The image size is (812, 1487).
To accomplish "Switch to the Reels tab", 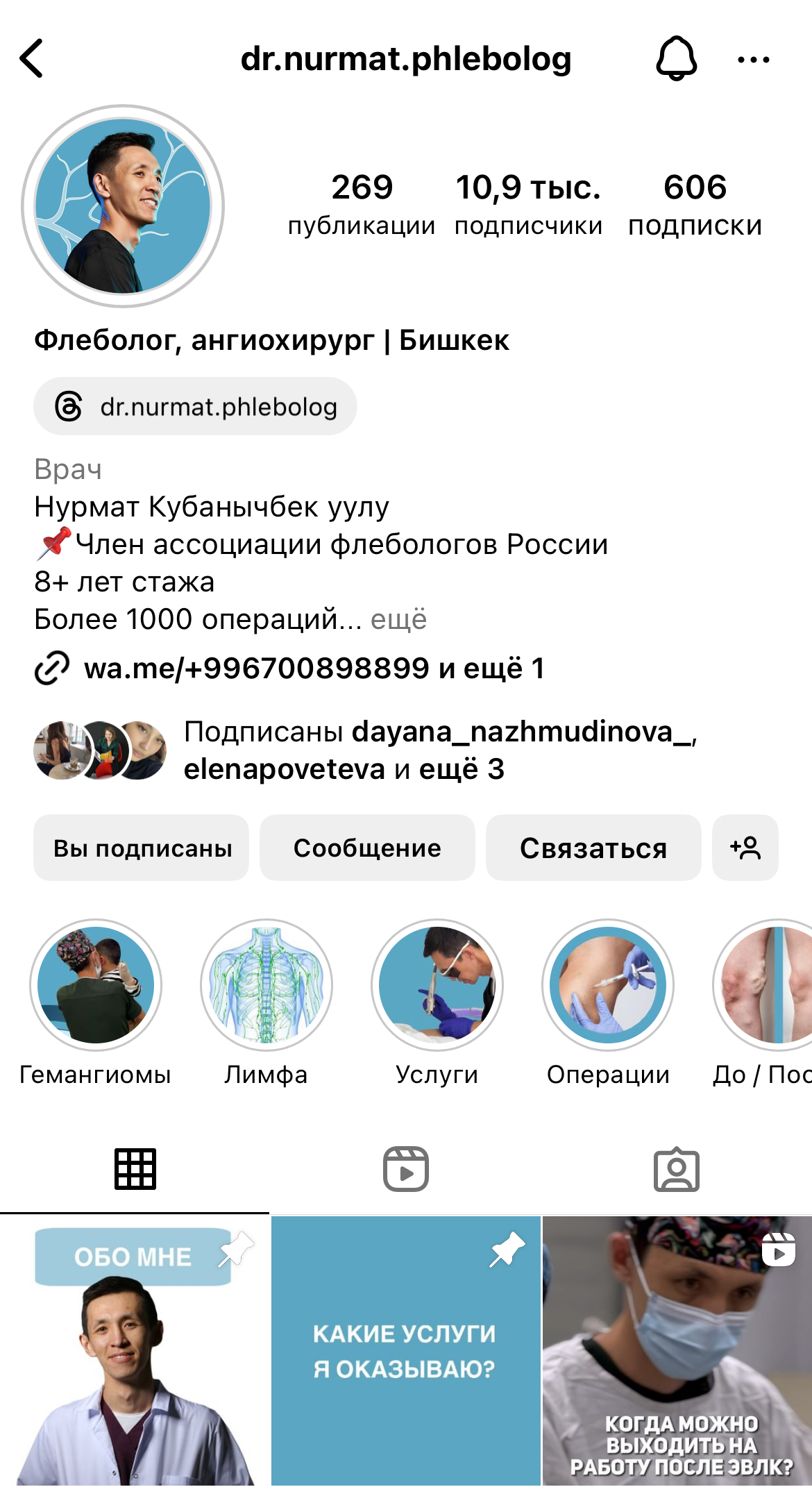I will (x=406, y=1169).
